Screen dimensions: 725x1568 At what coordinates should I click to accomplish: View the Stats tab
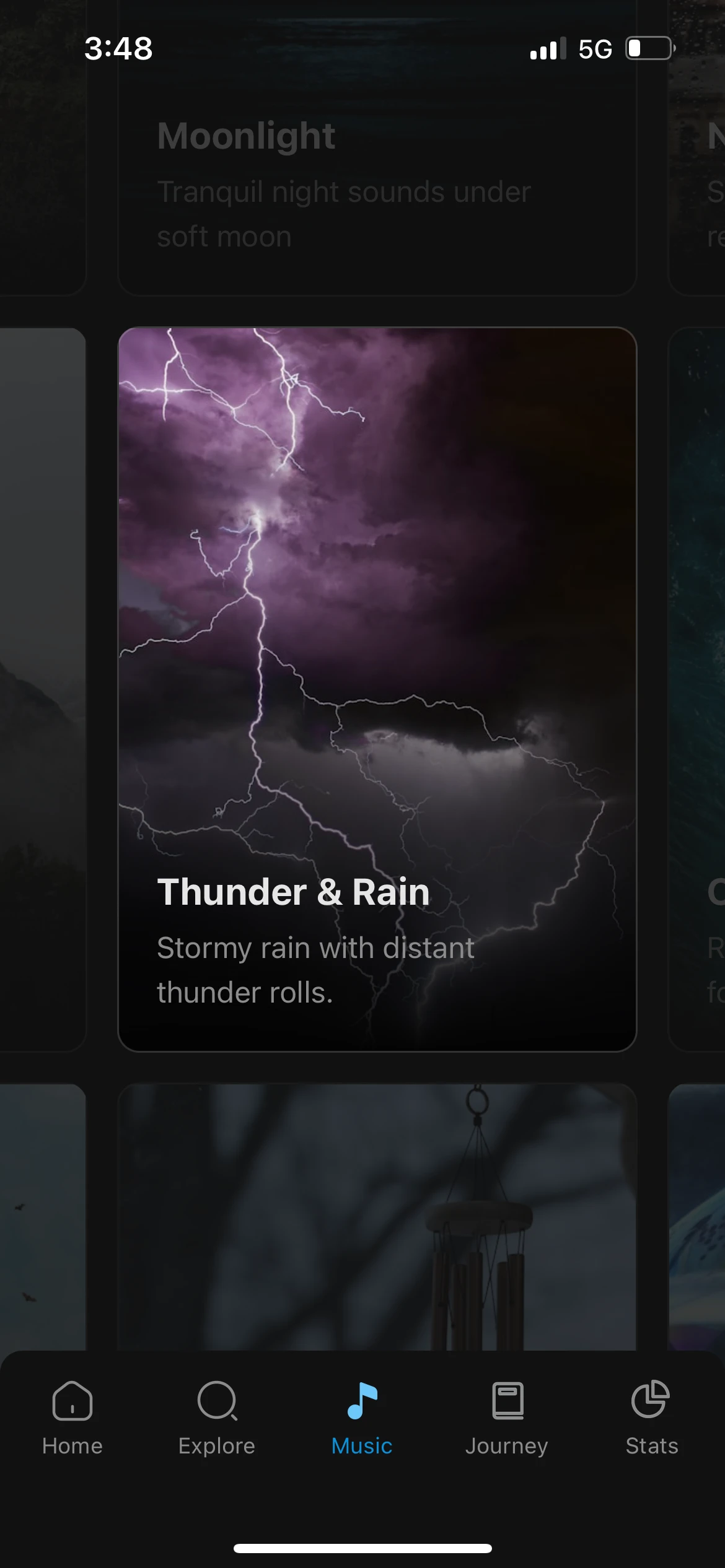point(651,1418)
